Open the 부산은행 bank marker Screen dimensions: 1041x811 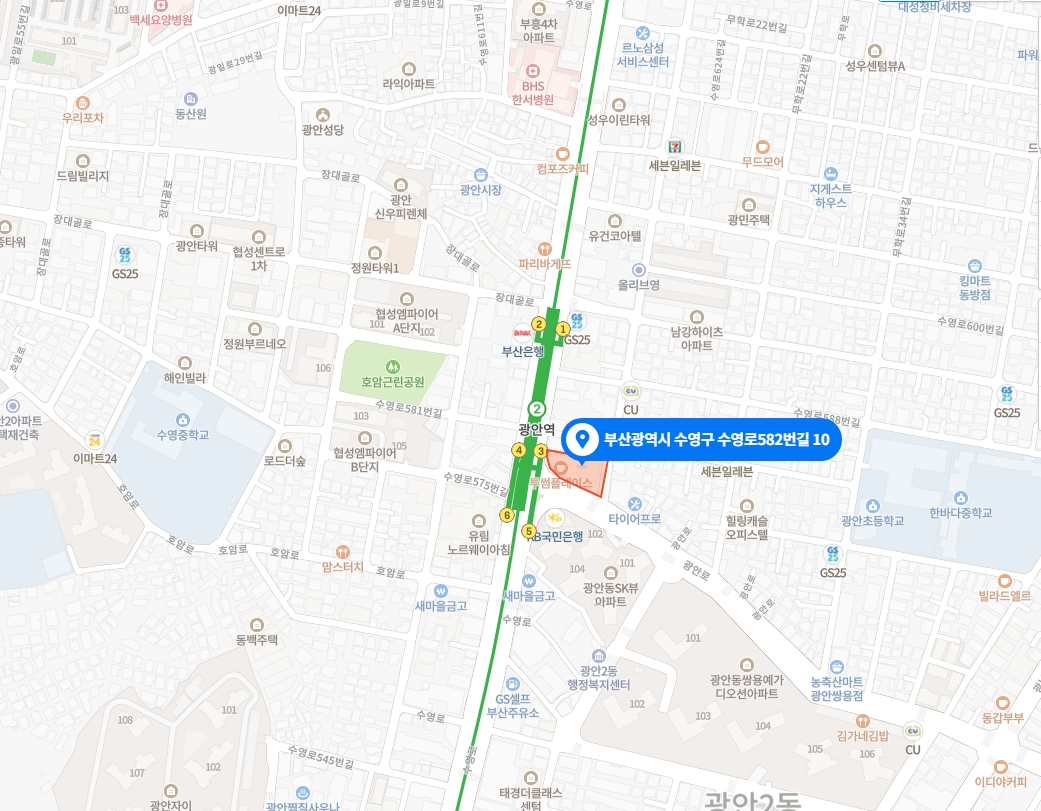click(522, 333)
